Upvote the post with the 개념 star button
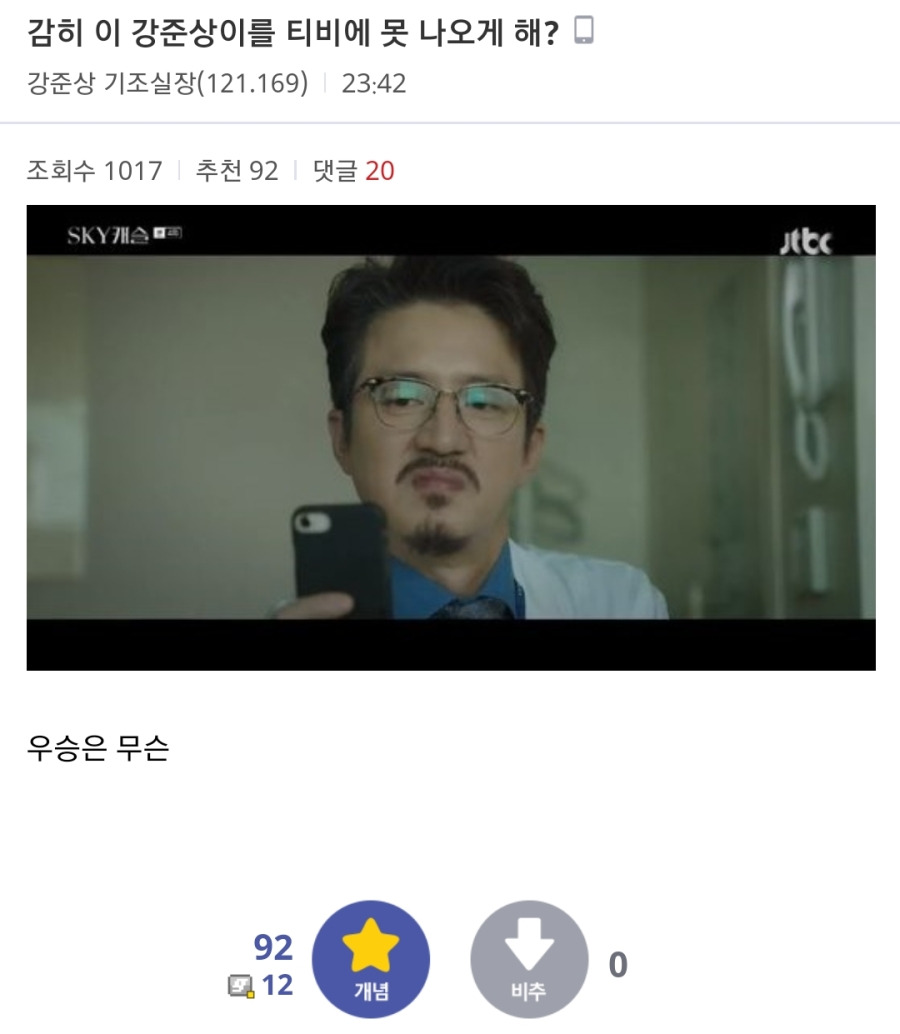This screenshot has height=1034, width=900. pyautogui.click(x=371, y=959)
